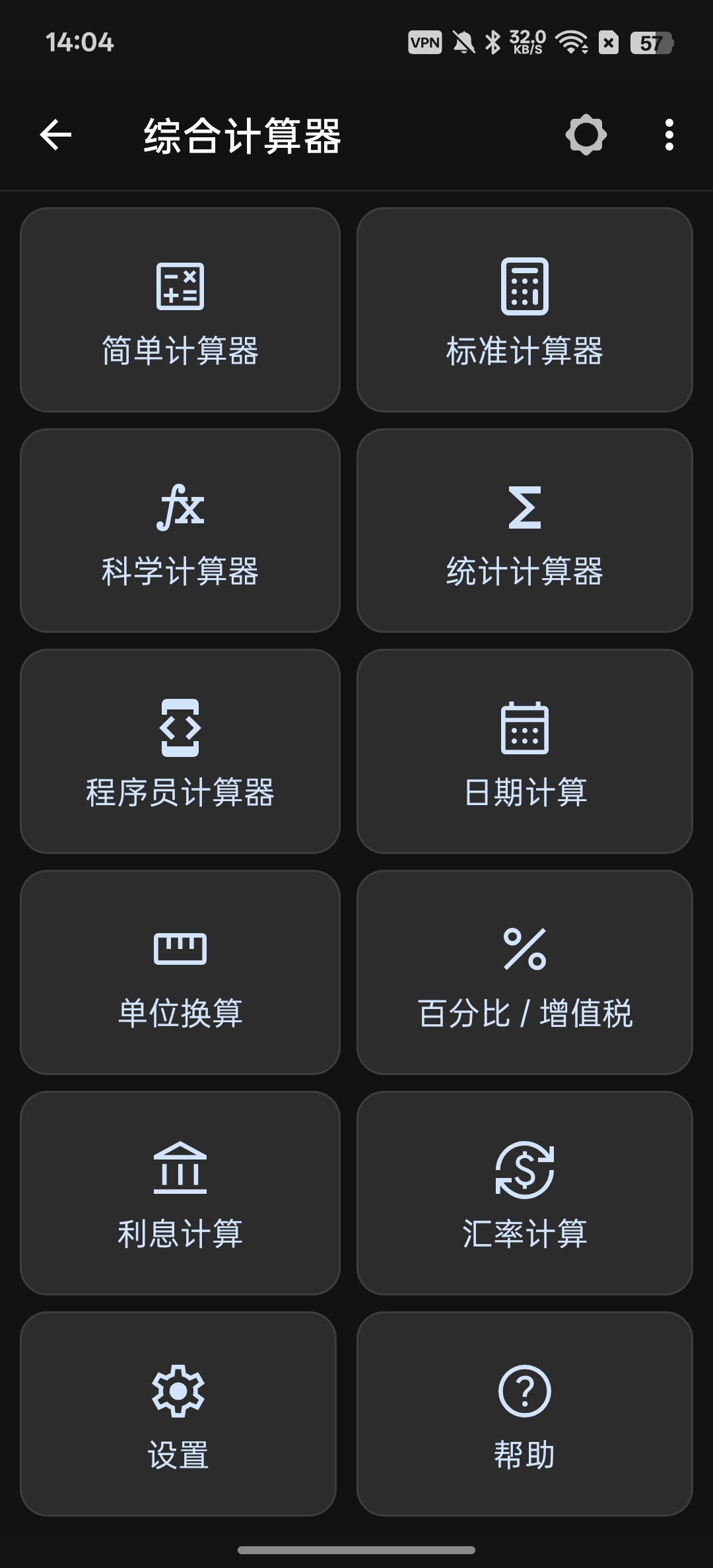This screenshot has width=713, height=1568.
Task: Launch 标准计算器
Action: coord(525,310)
